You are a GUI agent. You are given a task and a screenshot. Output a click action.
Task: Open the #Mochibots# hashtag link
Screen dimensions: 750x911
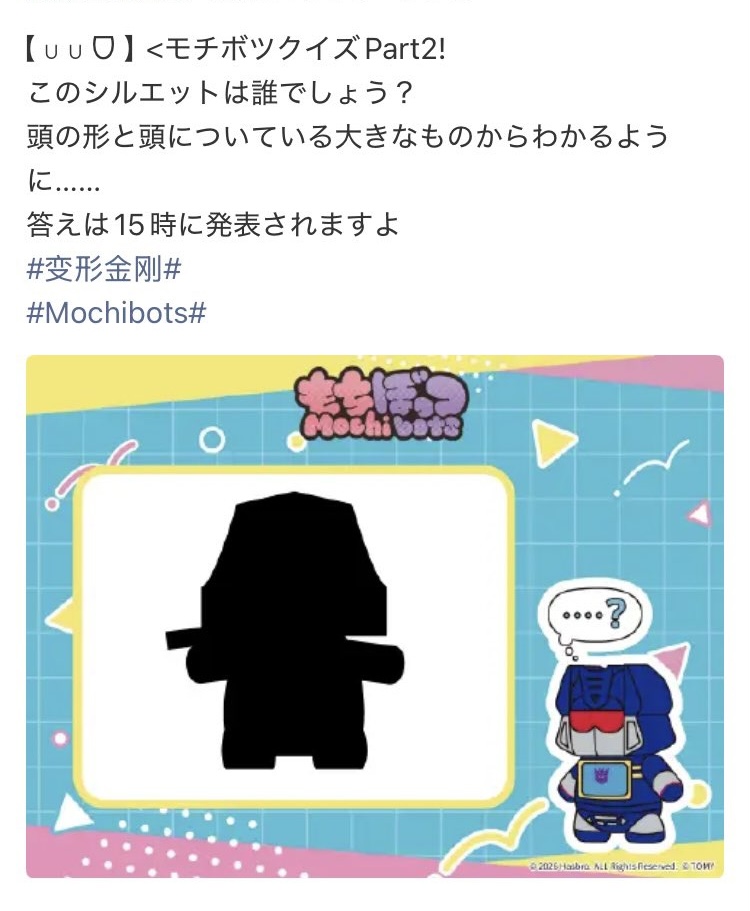[116, 312]
